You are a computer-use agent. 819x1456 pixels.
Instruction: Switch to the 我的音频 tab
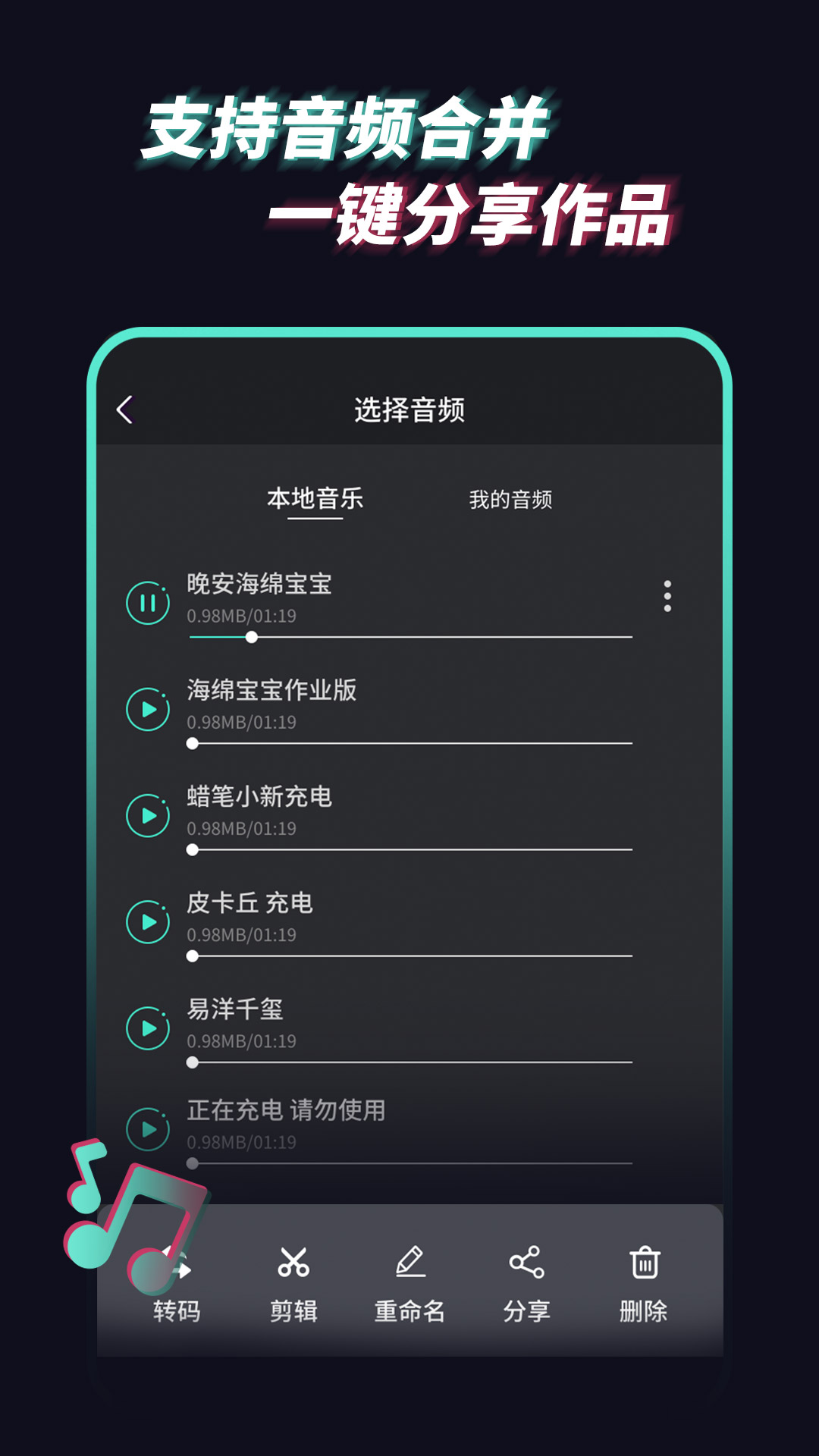pos(512,499)
